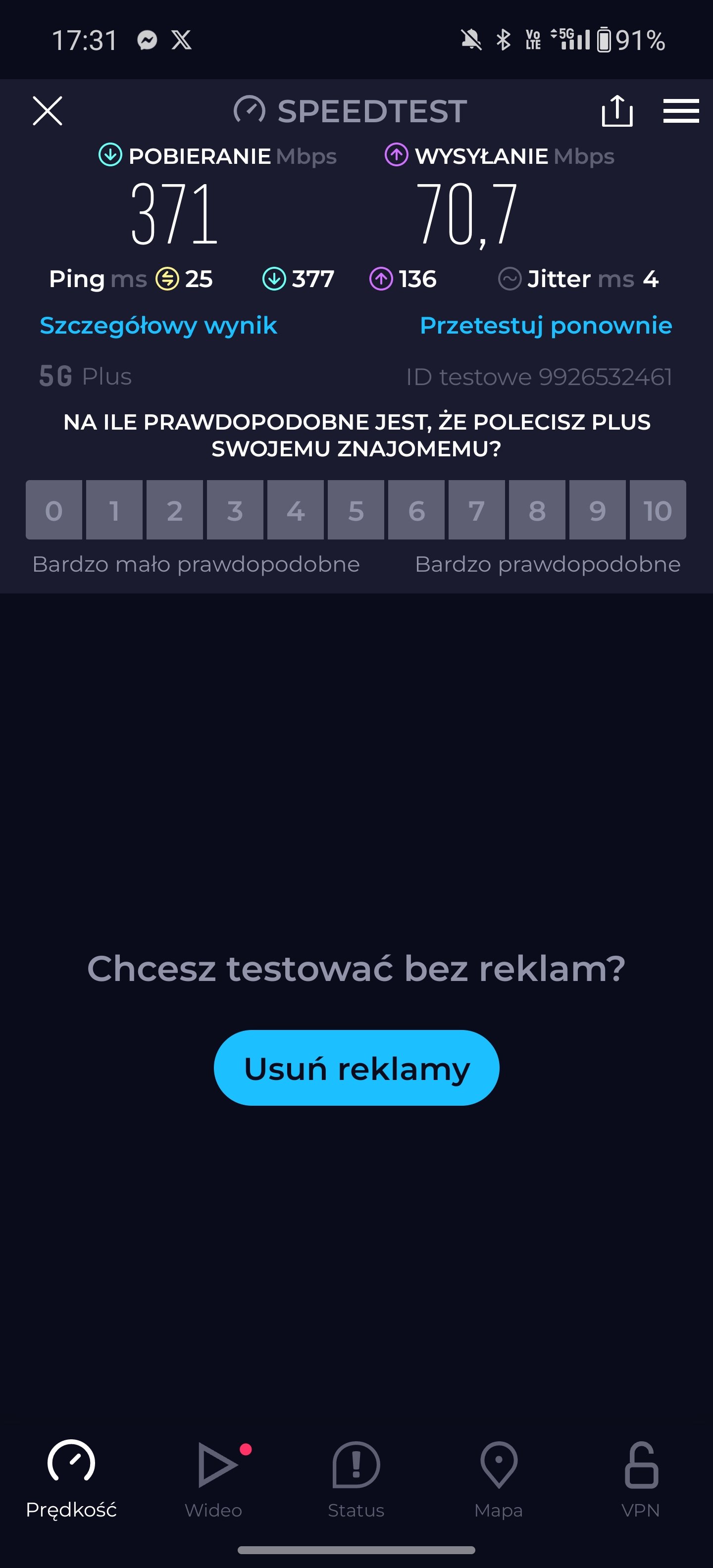This screenshot has width=713, height=1568.
Task: Close the speed test result
Action: pyautogui.click(x=48, y=111)
